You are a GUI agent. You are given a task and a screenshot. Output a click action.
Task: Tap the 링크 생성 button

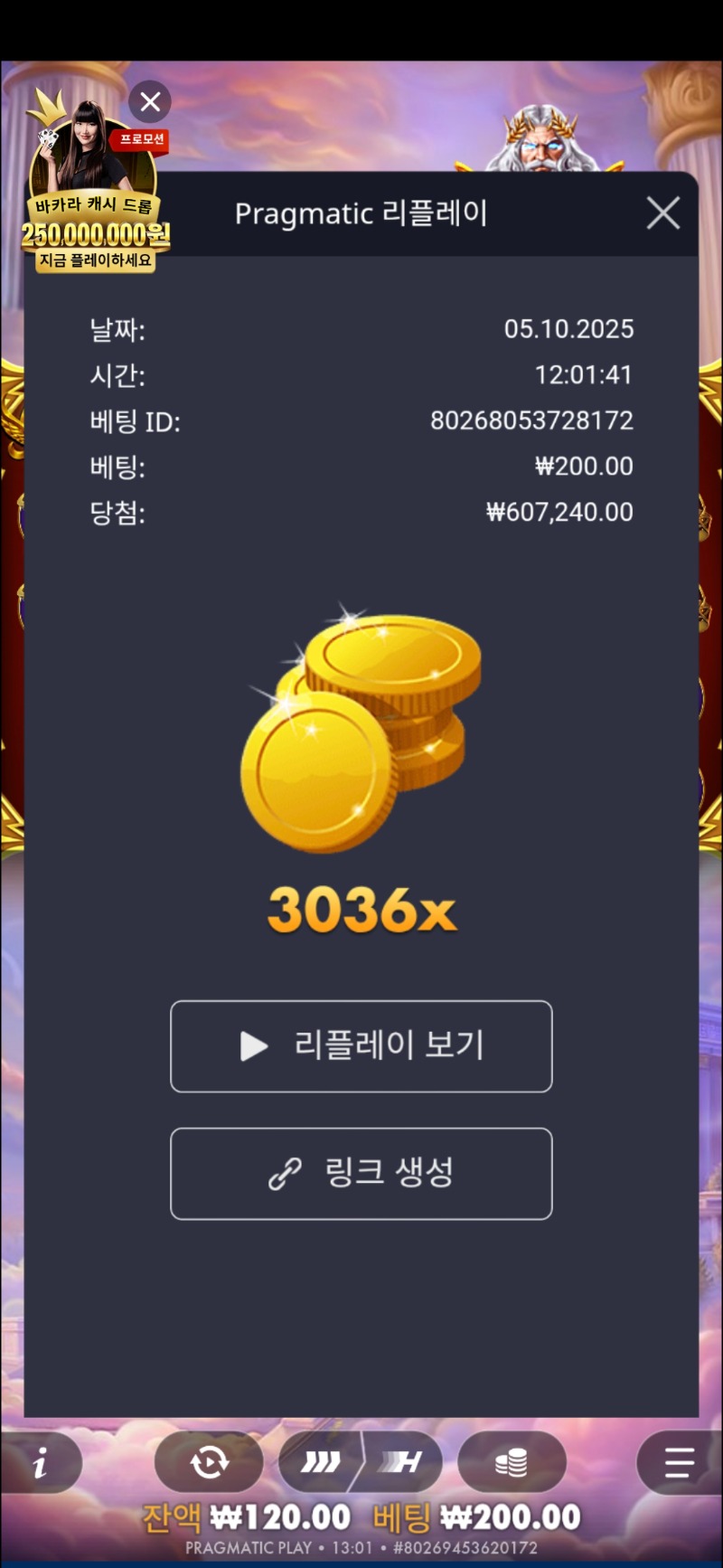(361, 1174)
